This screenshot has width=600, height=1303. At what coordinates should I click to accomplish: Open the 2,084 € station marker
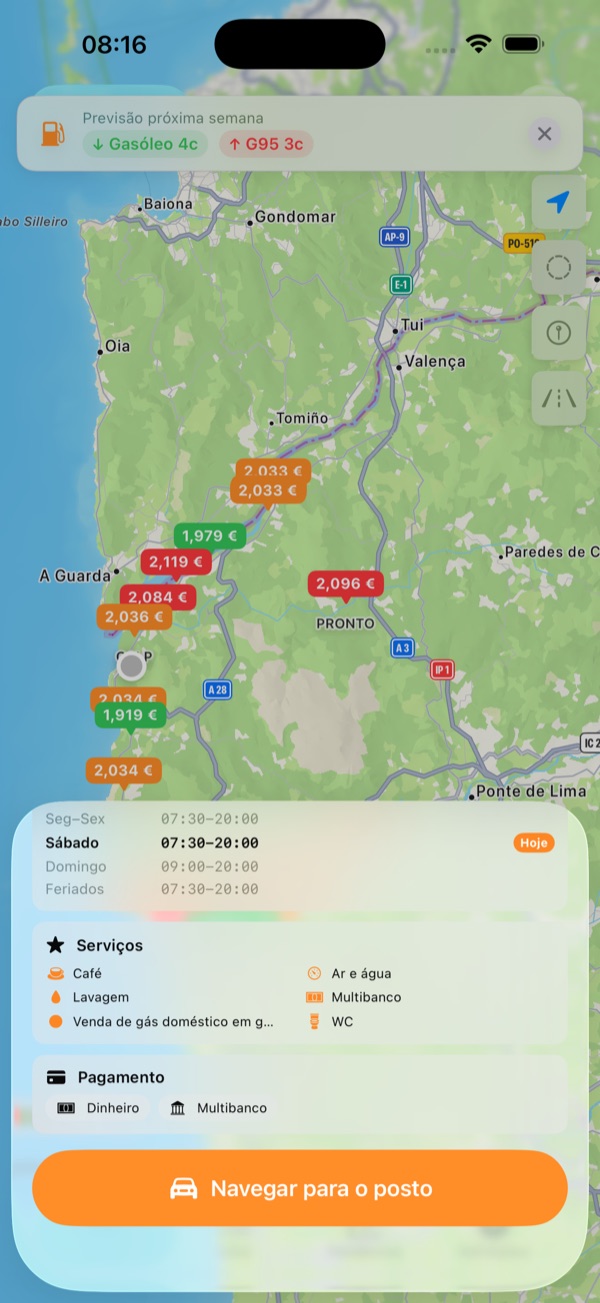pyautogui.click(x=158, y=597)
